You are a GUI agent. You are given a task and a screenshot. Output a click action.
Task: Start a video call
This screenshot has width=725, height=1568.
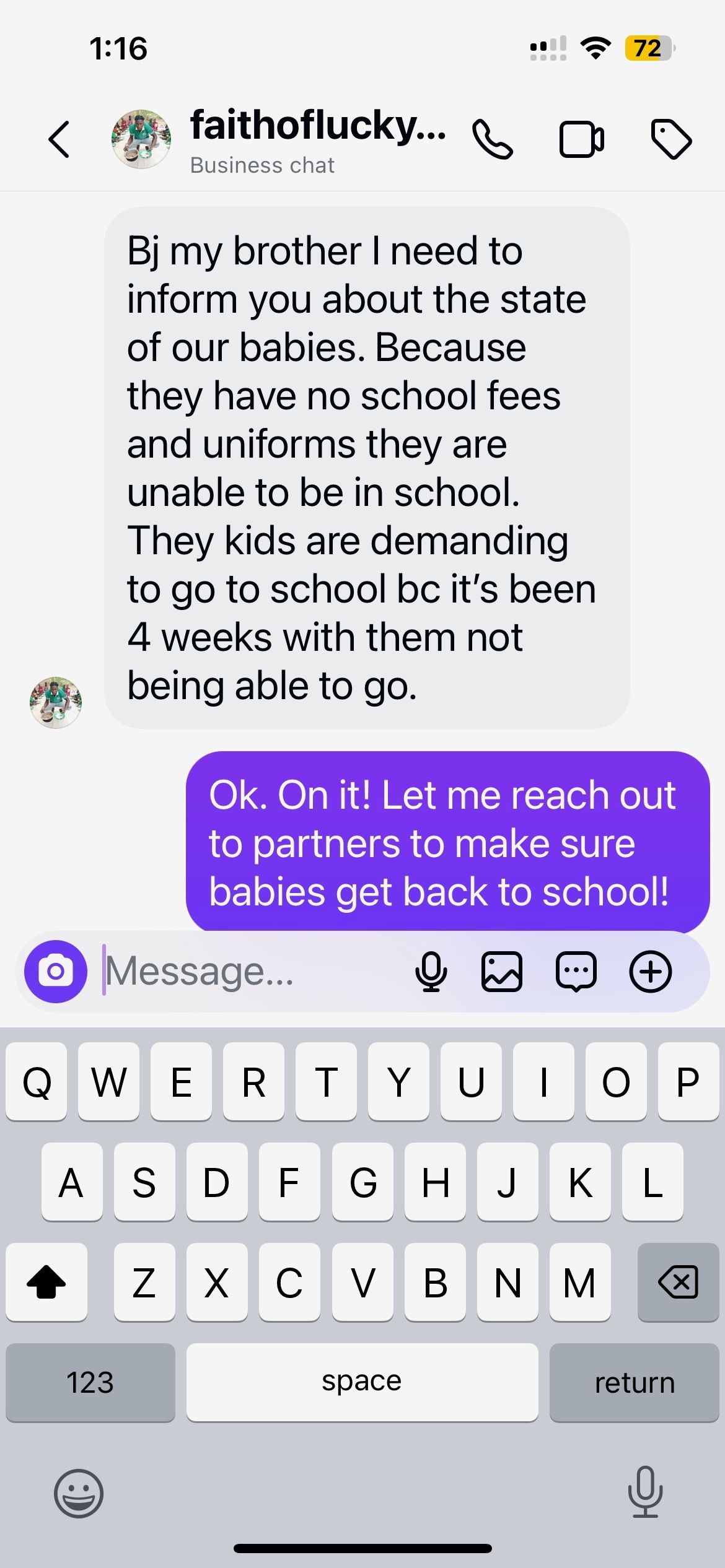coord(581,139)
